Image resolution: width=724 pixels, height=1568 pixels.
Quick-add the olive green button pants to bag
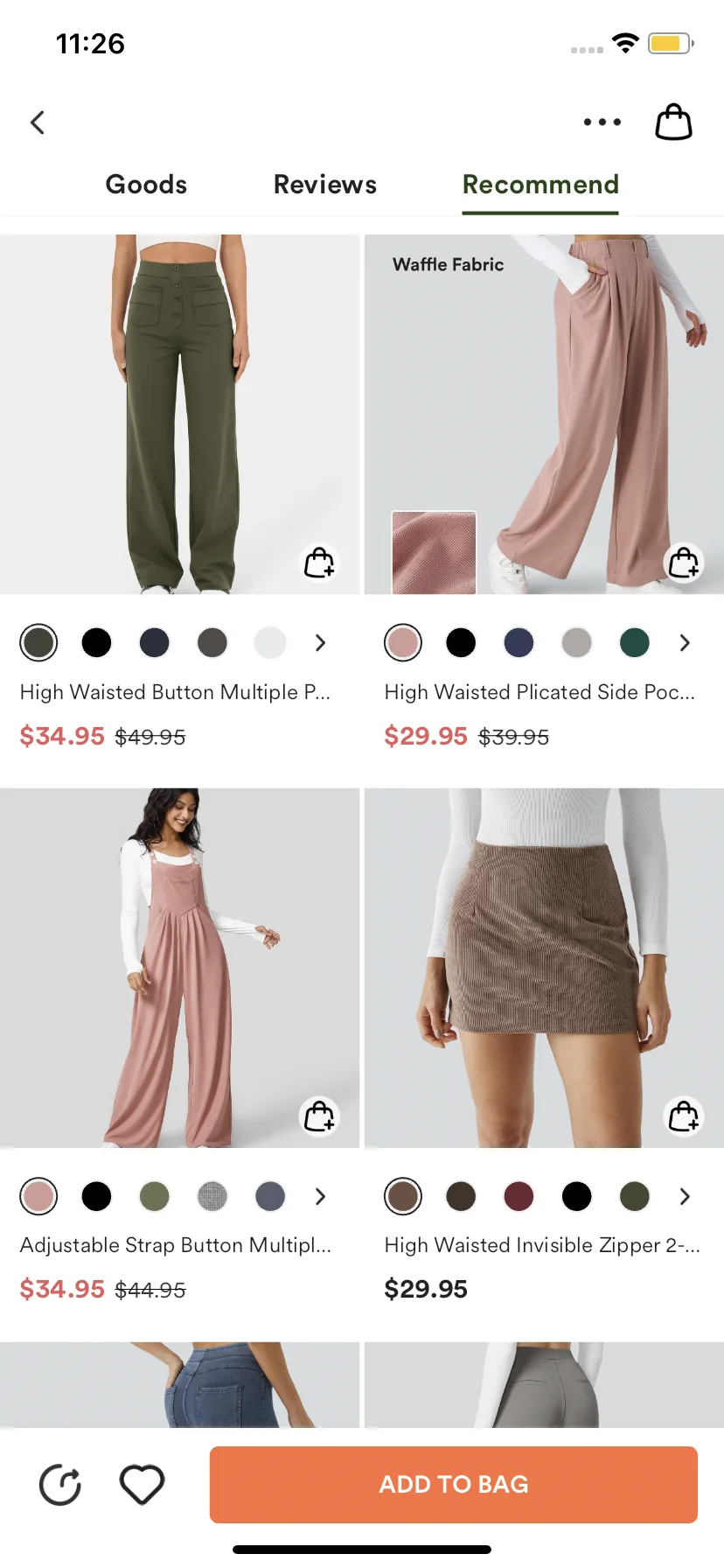click(319, 563)
